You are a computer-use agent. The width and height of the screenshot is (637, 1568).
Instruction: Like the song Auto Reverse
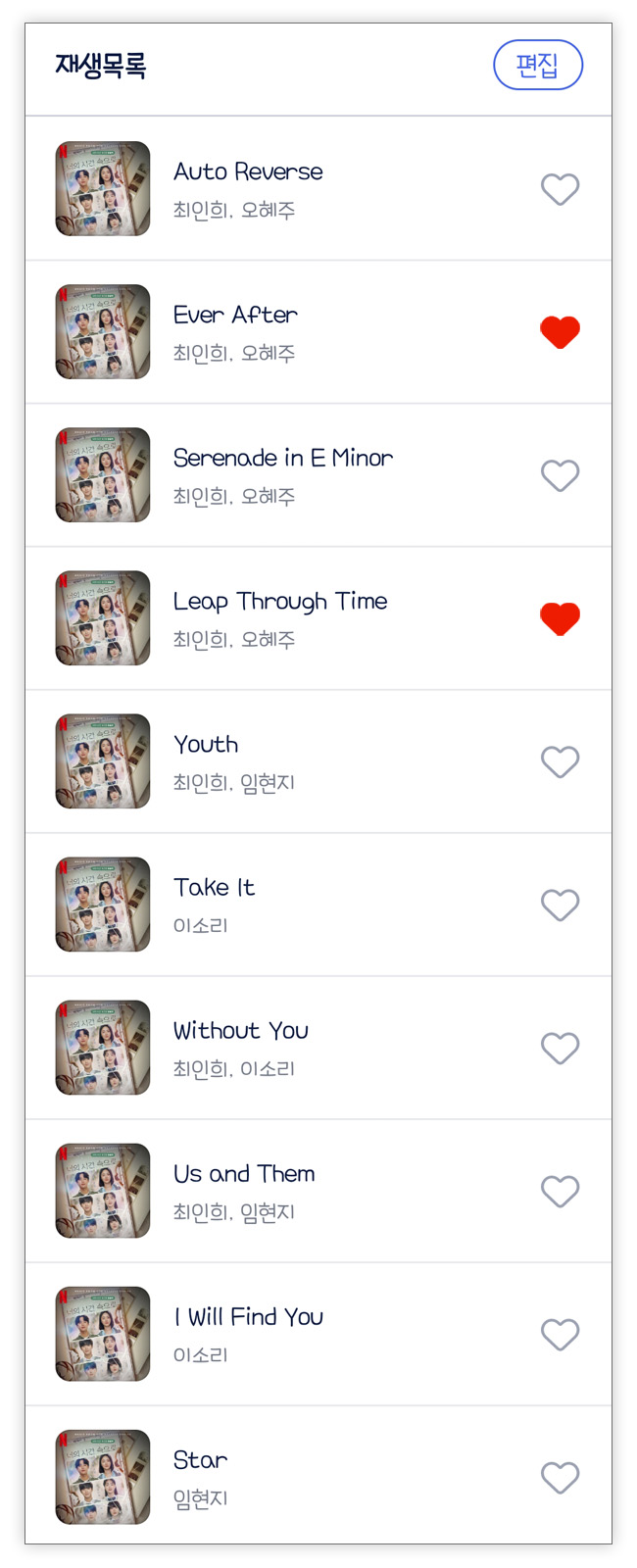coord(560,189)
